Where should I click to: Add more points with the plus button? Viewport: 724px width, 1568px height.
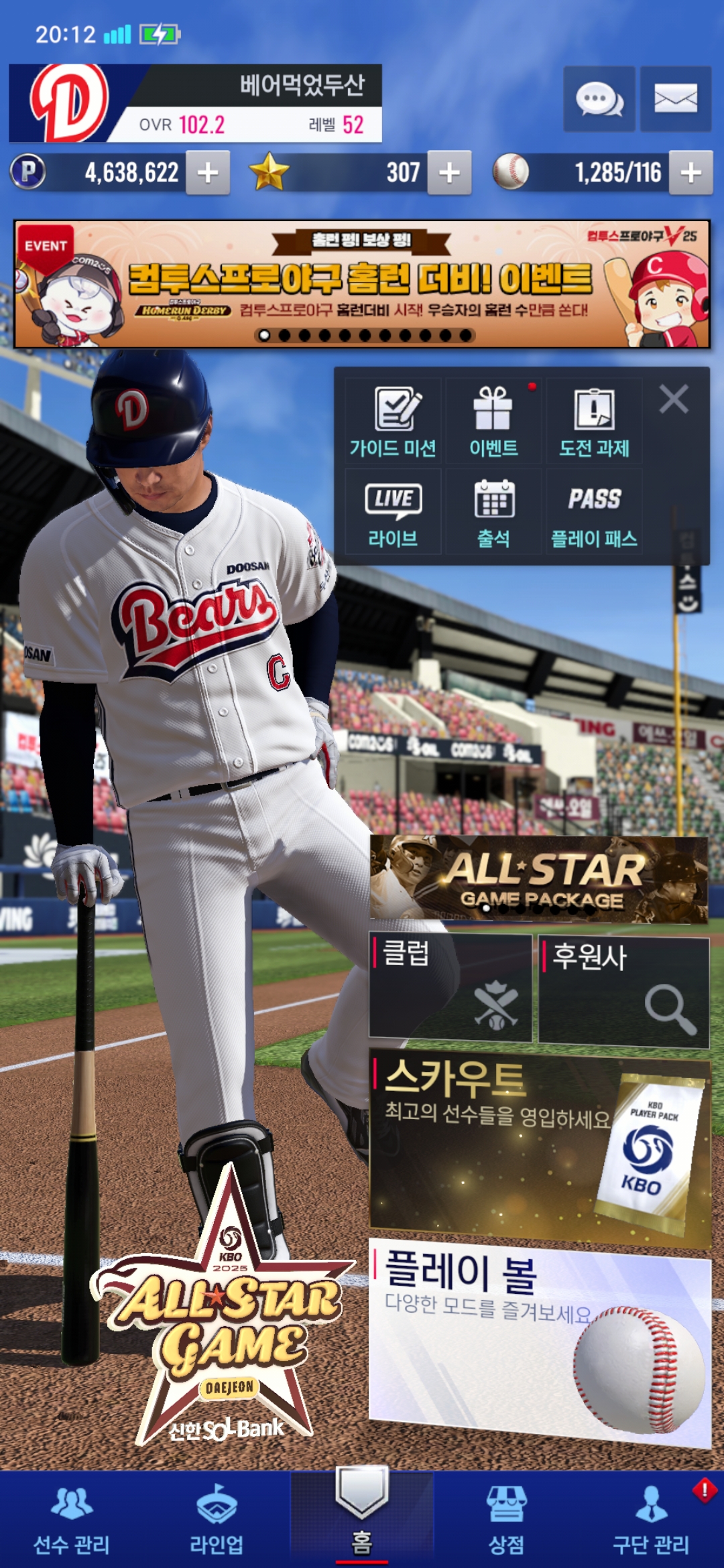pyautogui.click(x=208, y=173)
